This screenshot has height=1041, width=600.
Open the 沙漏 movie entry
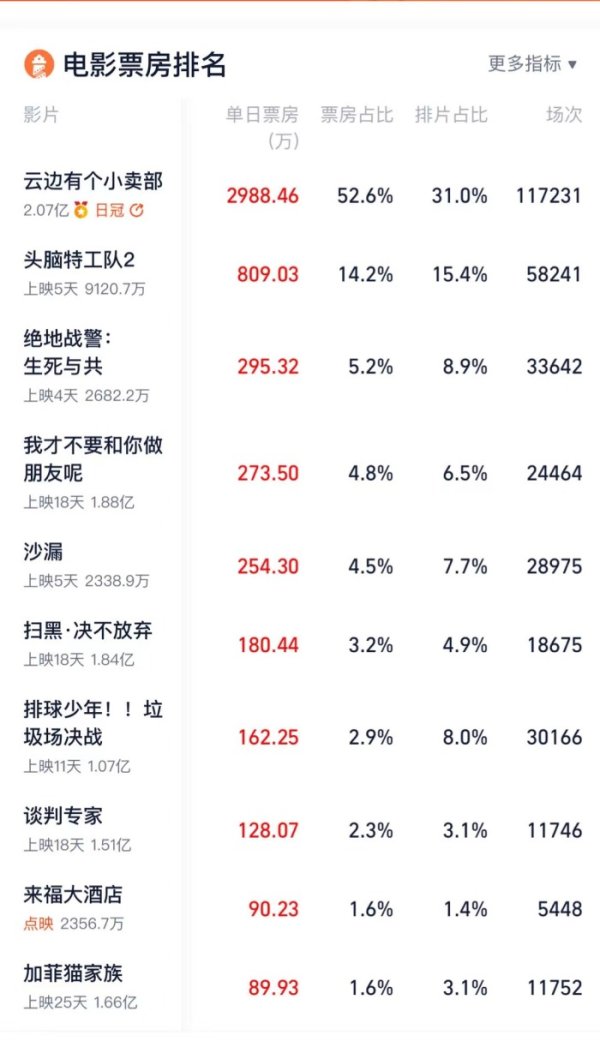pos(300,566)
